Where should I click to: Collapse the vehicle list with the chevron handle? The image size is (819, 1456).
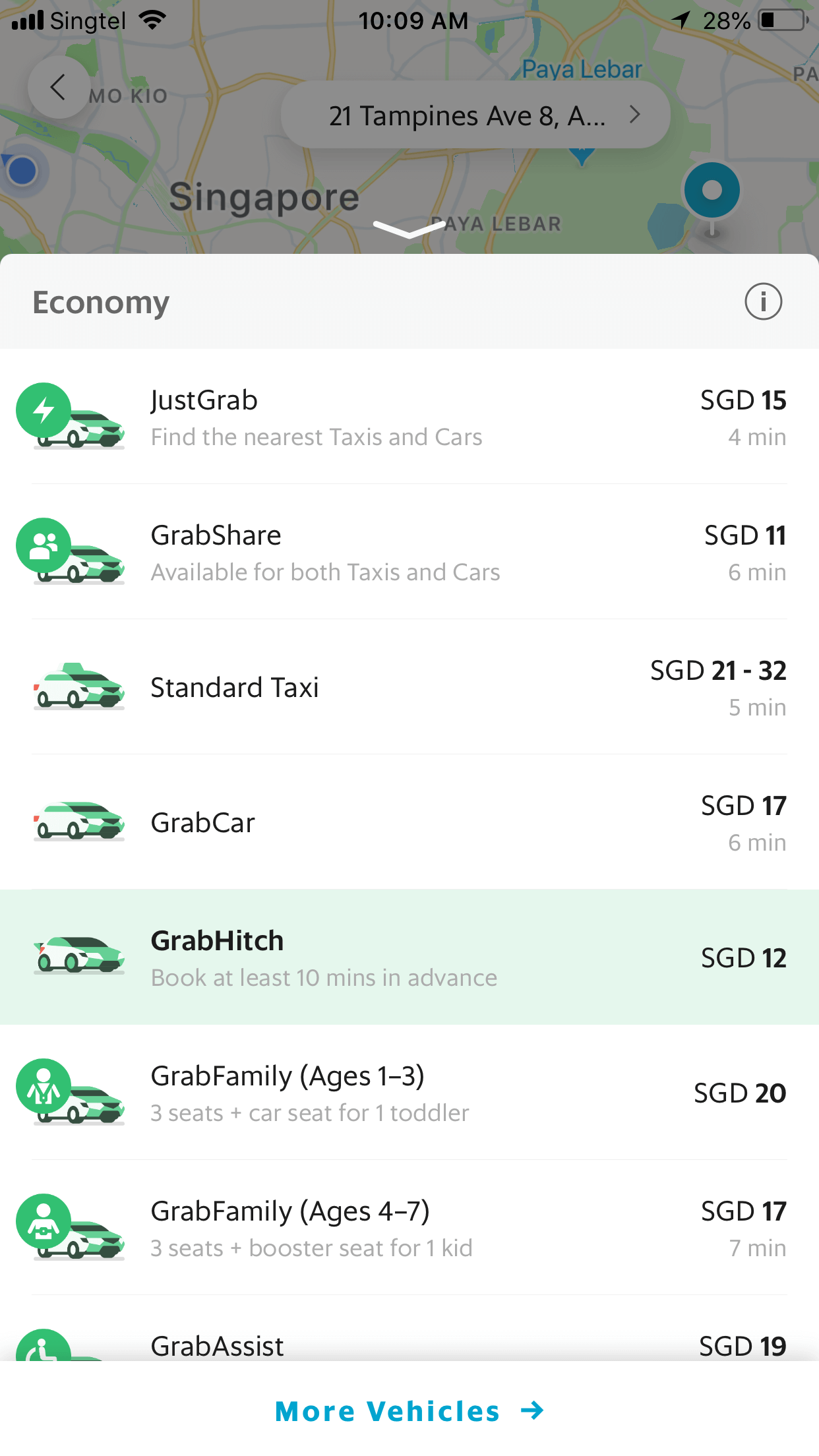click(x=409, y=229)
